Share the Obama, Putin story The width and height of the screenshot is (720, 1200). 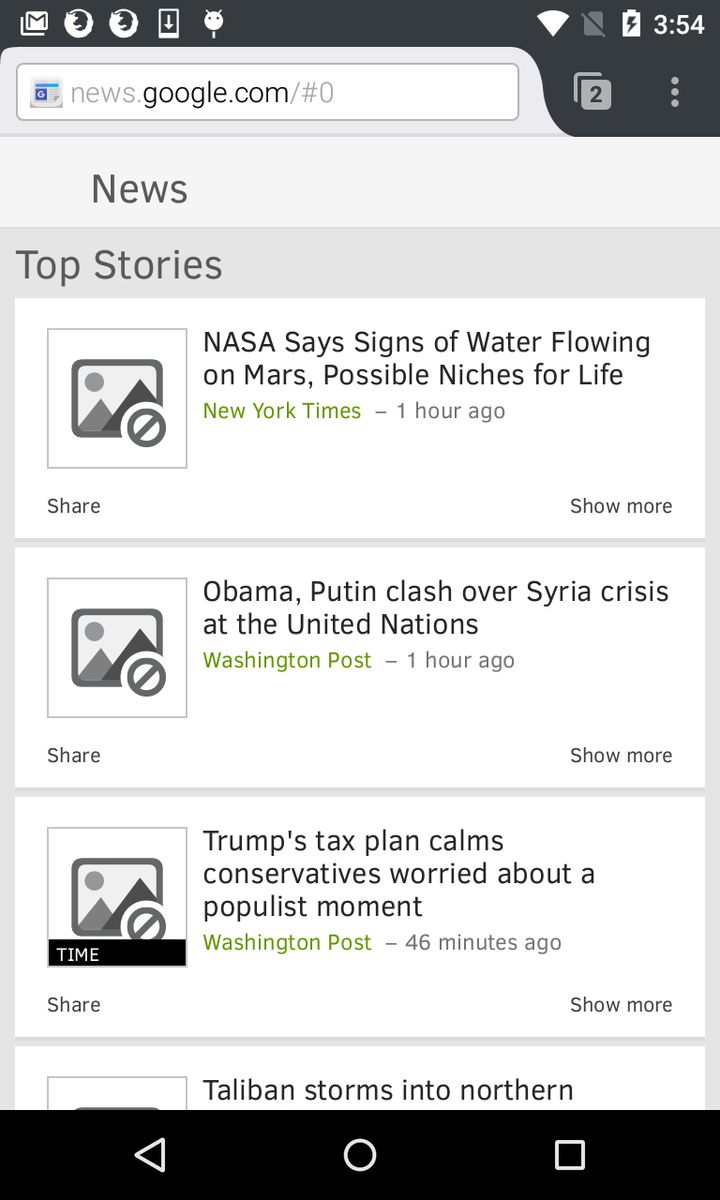(74, 755)
